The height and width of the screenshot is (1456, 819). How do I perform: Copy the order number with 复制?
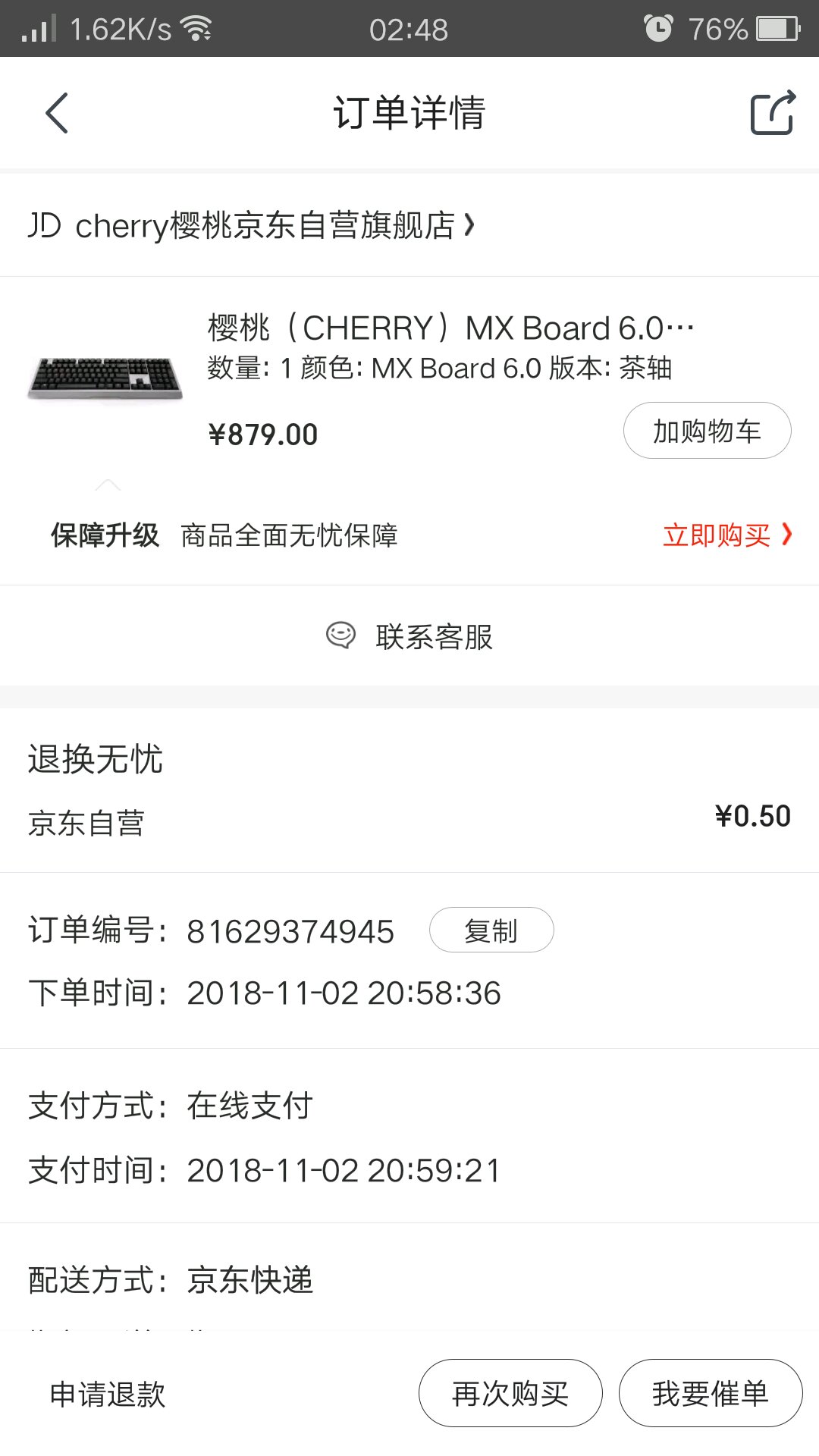point(491,930)
